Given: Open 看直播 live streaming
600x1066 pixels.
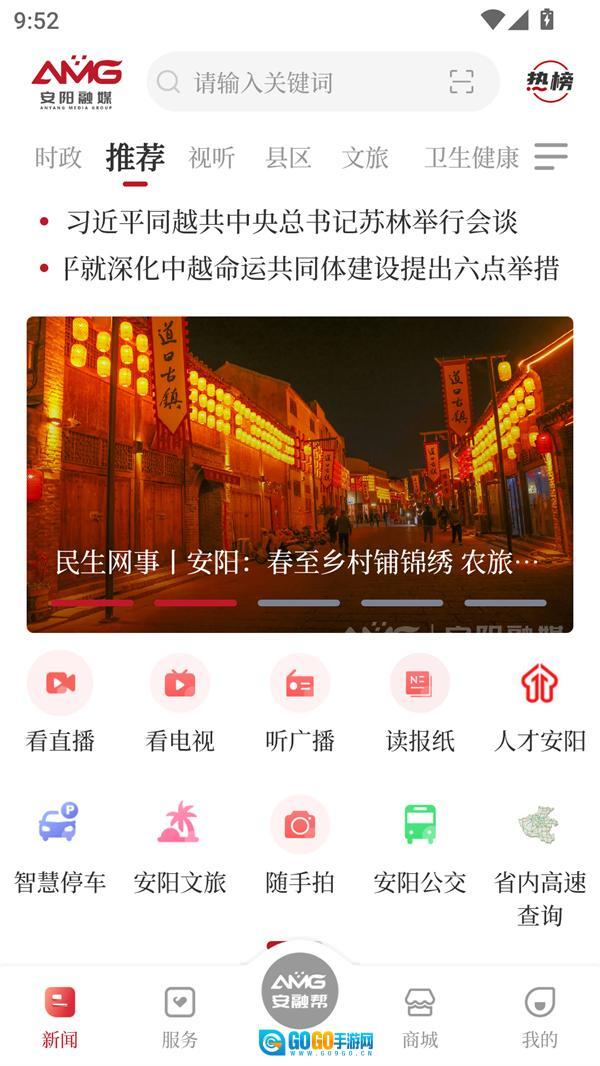Looking at the screenshot, I should tap(60, 702).
